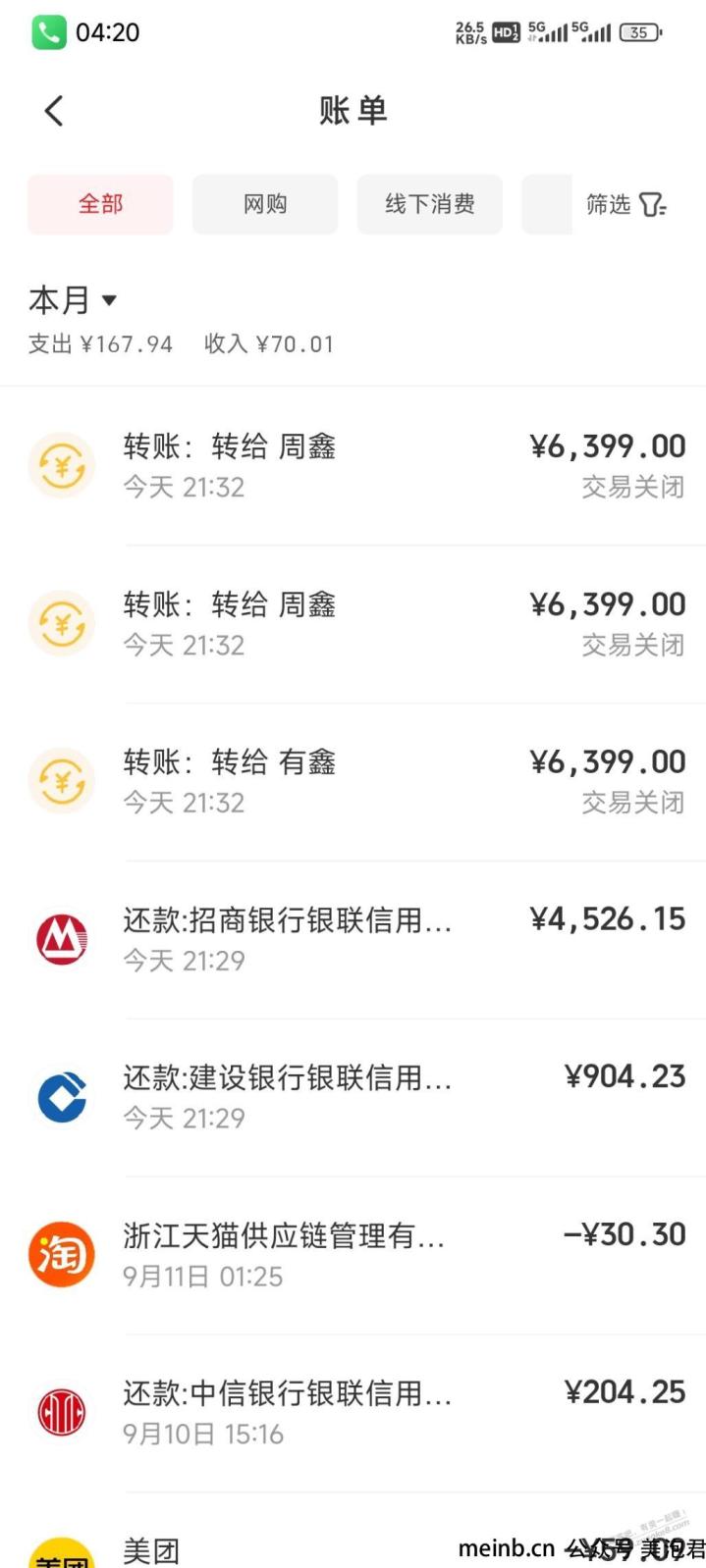This screenshot has height=1568, width=706.
Task: Open the transfer to 有鑫 record
Action: click(353, 782)
